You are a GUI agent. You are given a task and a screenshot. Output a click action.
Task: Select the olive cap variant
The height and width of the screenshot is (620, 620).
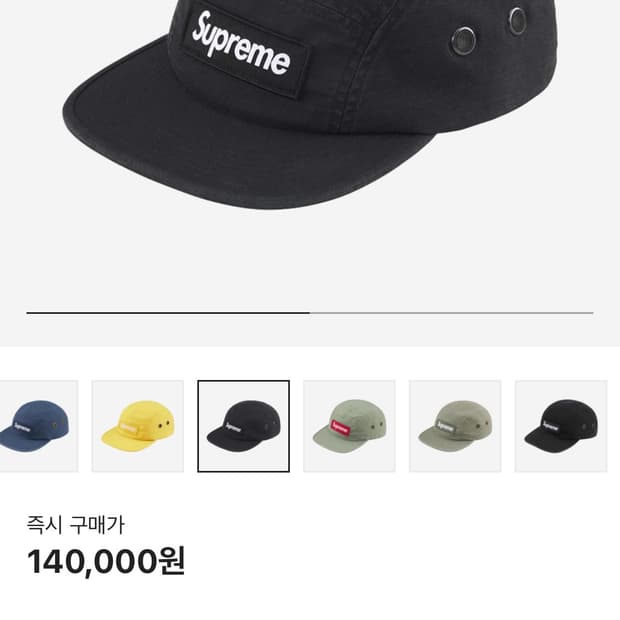tap(455, 426)
